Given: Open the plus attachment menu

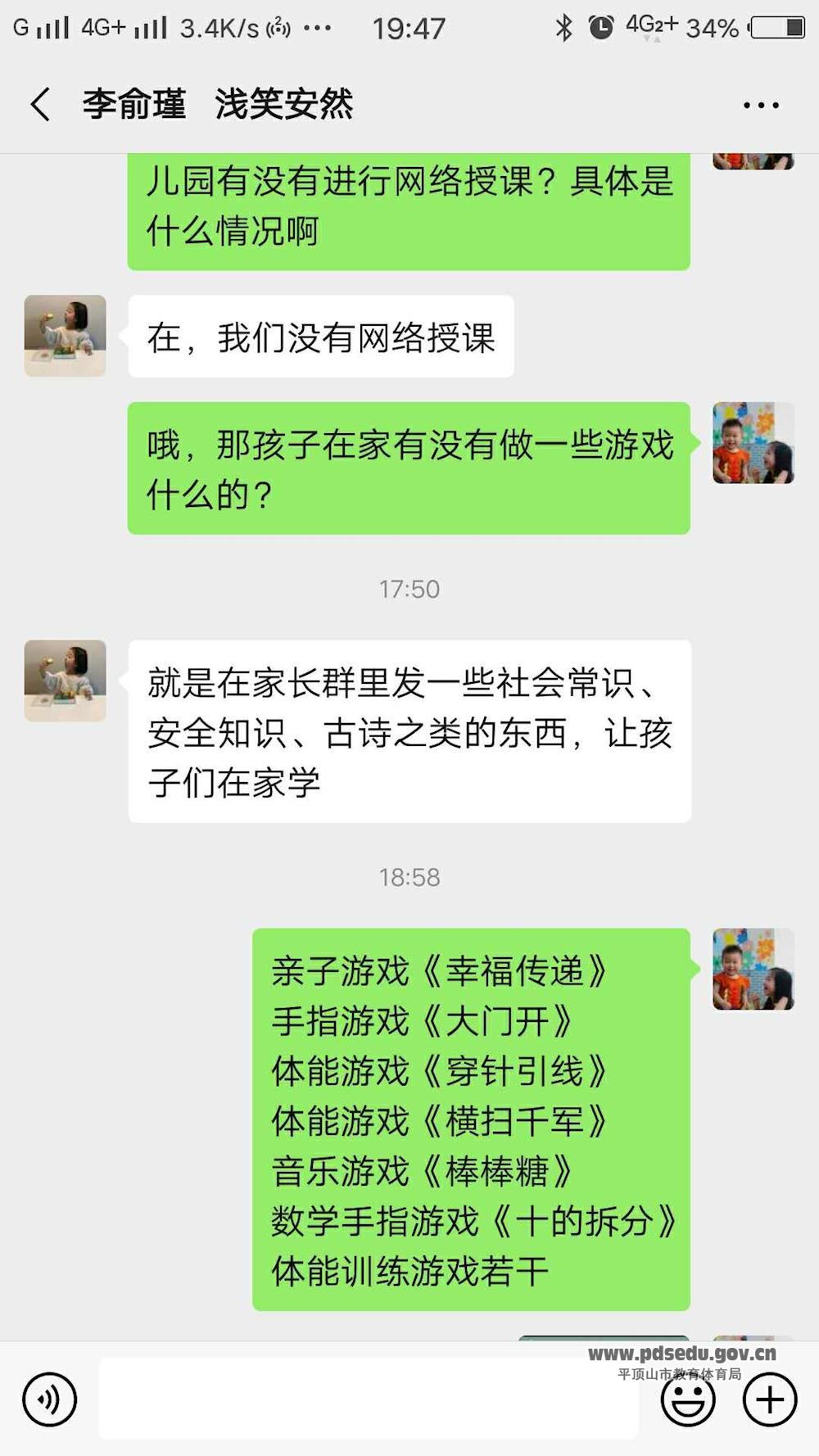Looking at the screenshot, I should coord(769,1399).
